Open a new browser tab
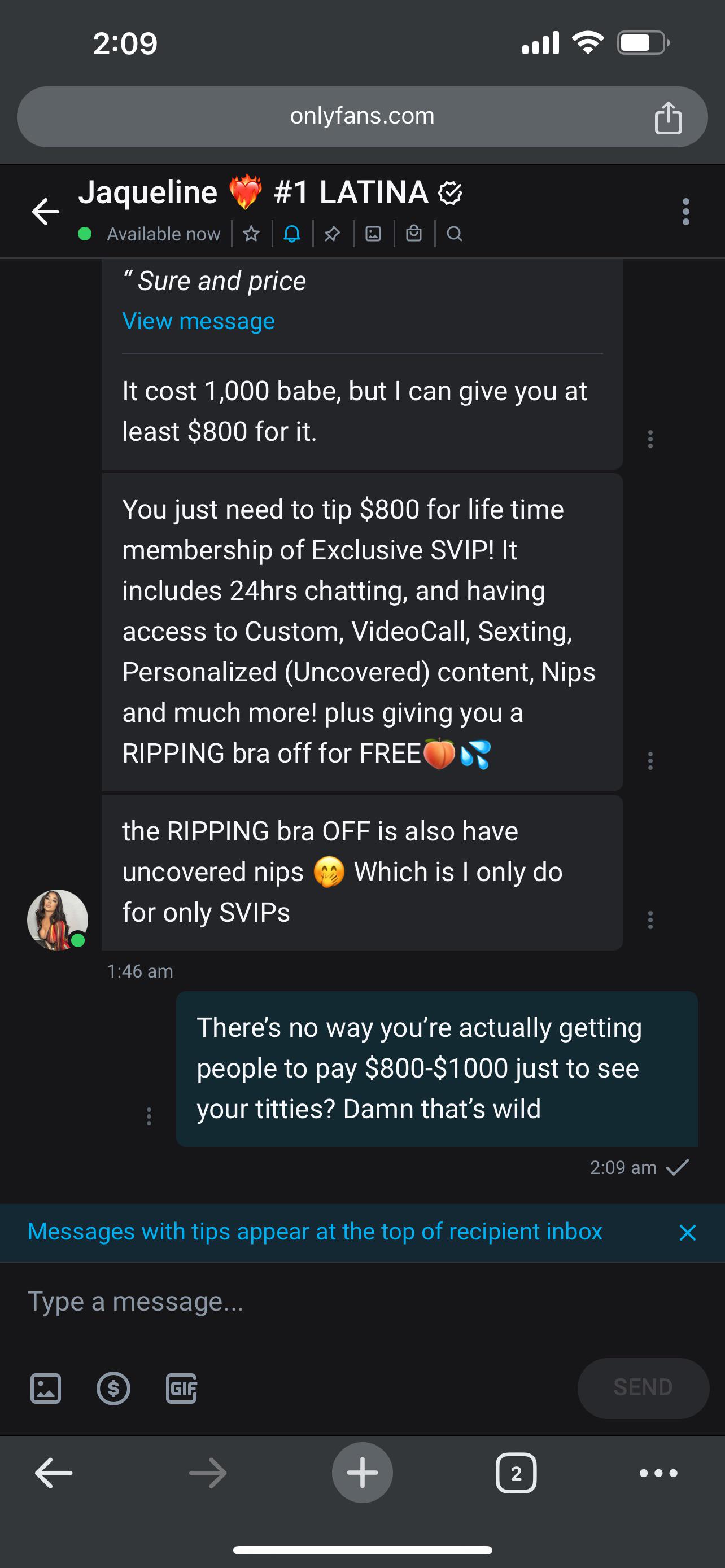This screenshot has width=725, height=1568. [362, 1473]
